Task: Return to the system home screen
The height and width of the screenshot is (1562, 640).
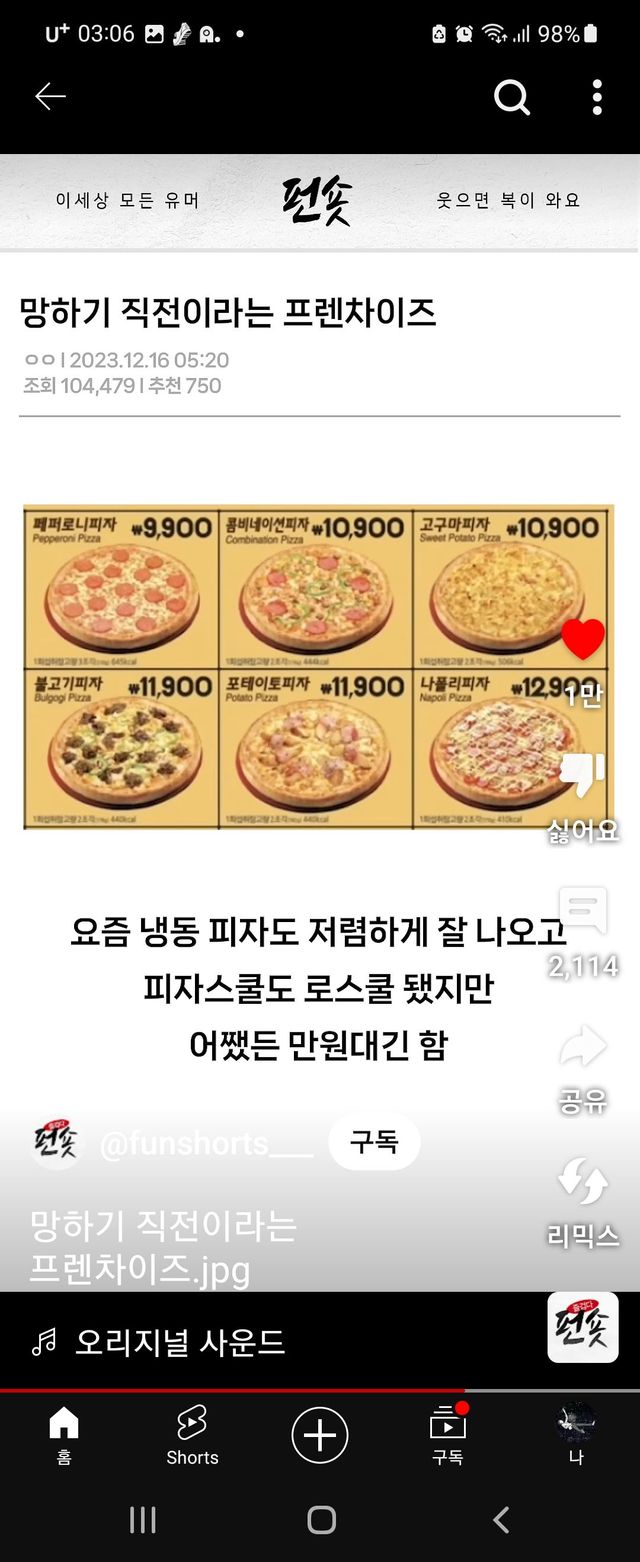Action: coord(321,1521)
